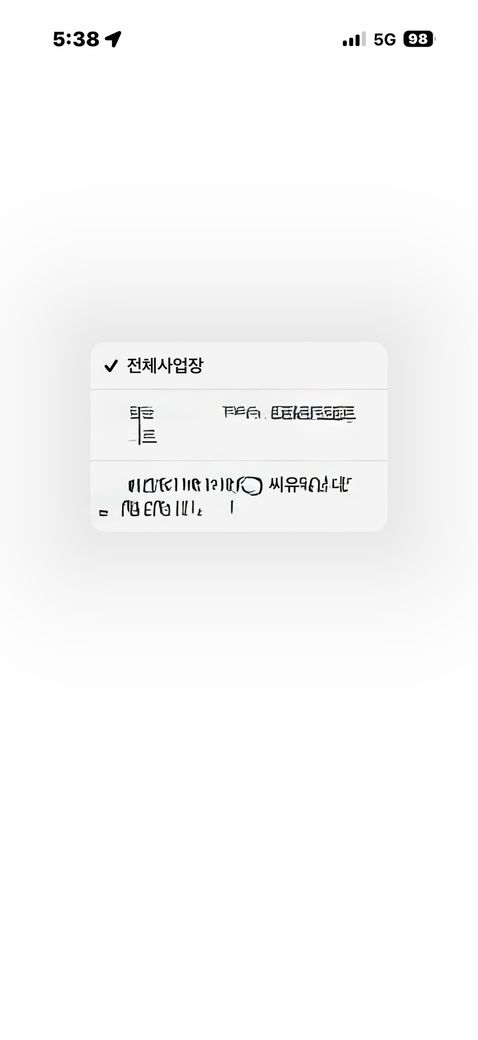
Task: Select the checked 전체사업장 option
Action: coord(239,365)
